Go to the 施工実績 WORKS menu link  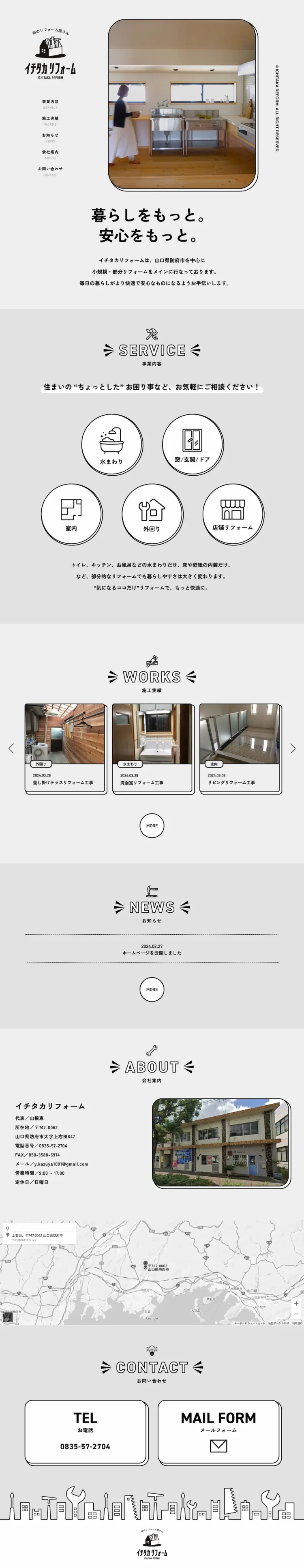(x=50, y=121)
